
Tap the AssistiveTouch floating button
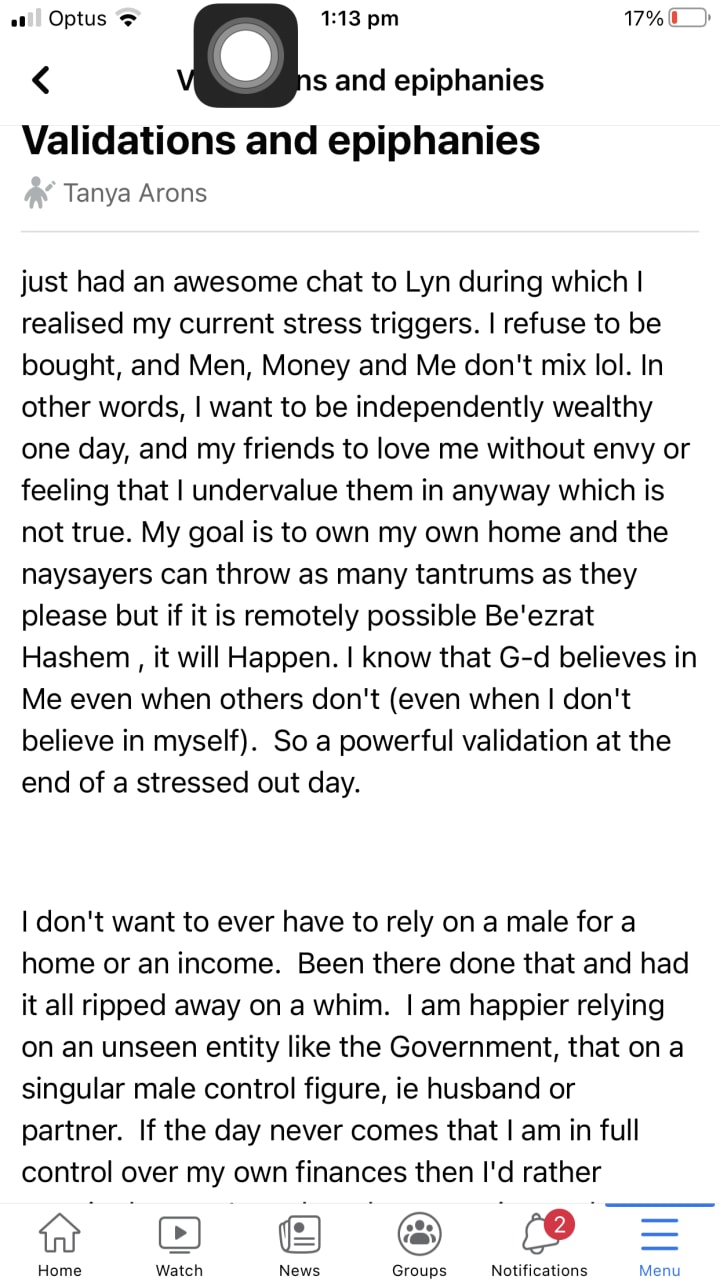pyautogui.click(x=245, y=56)
